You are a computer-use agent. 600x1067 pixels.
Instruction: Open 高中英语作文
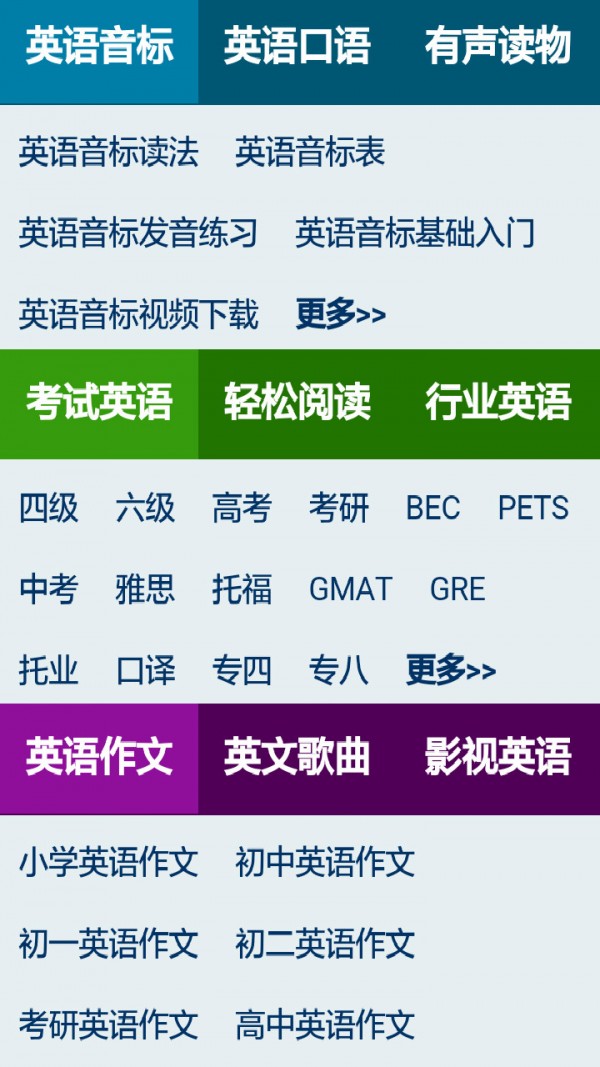(x=325, y=1024)
